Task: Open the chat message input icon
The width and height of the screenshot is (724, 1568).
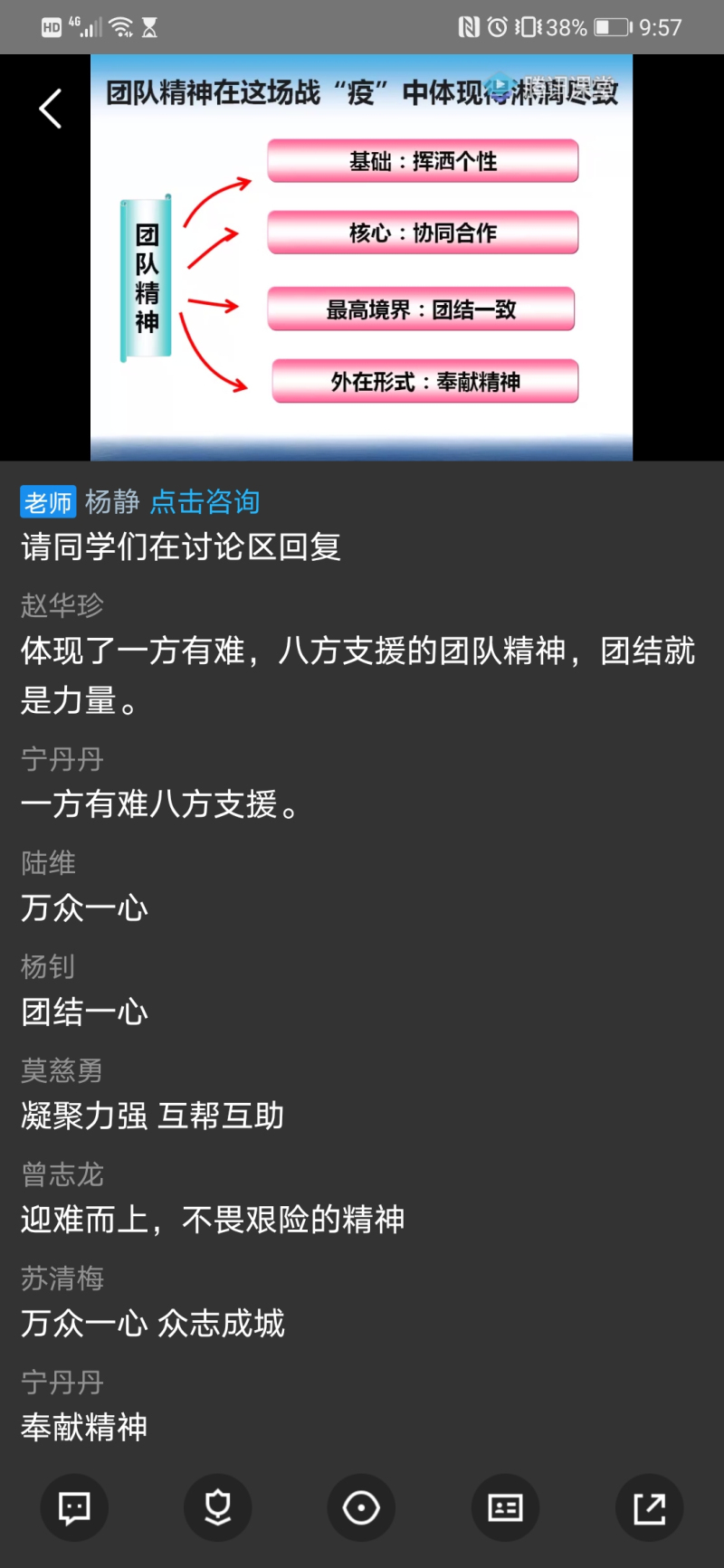Action: pos(74,1507)
